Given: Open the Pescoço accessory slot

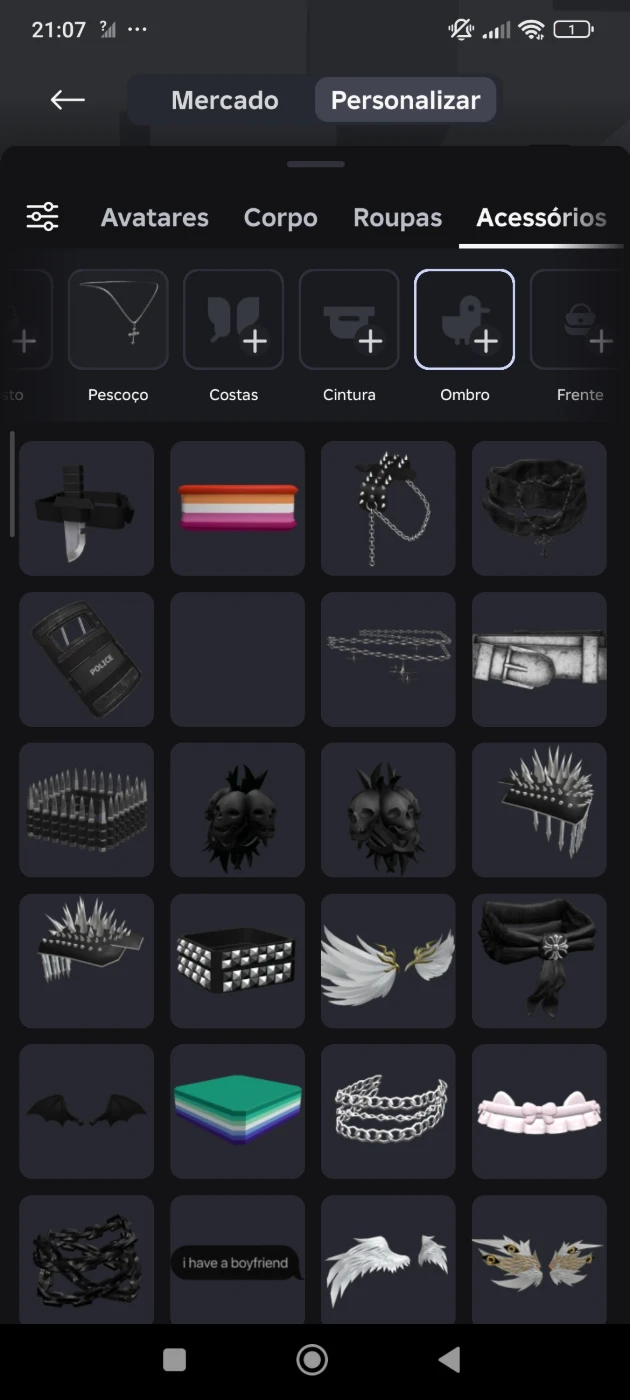Looking at the screenshot, I should click(x=118, y=320).
